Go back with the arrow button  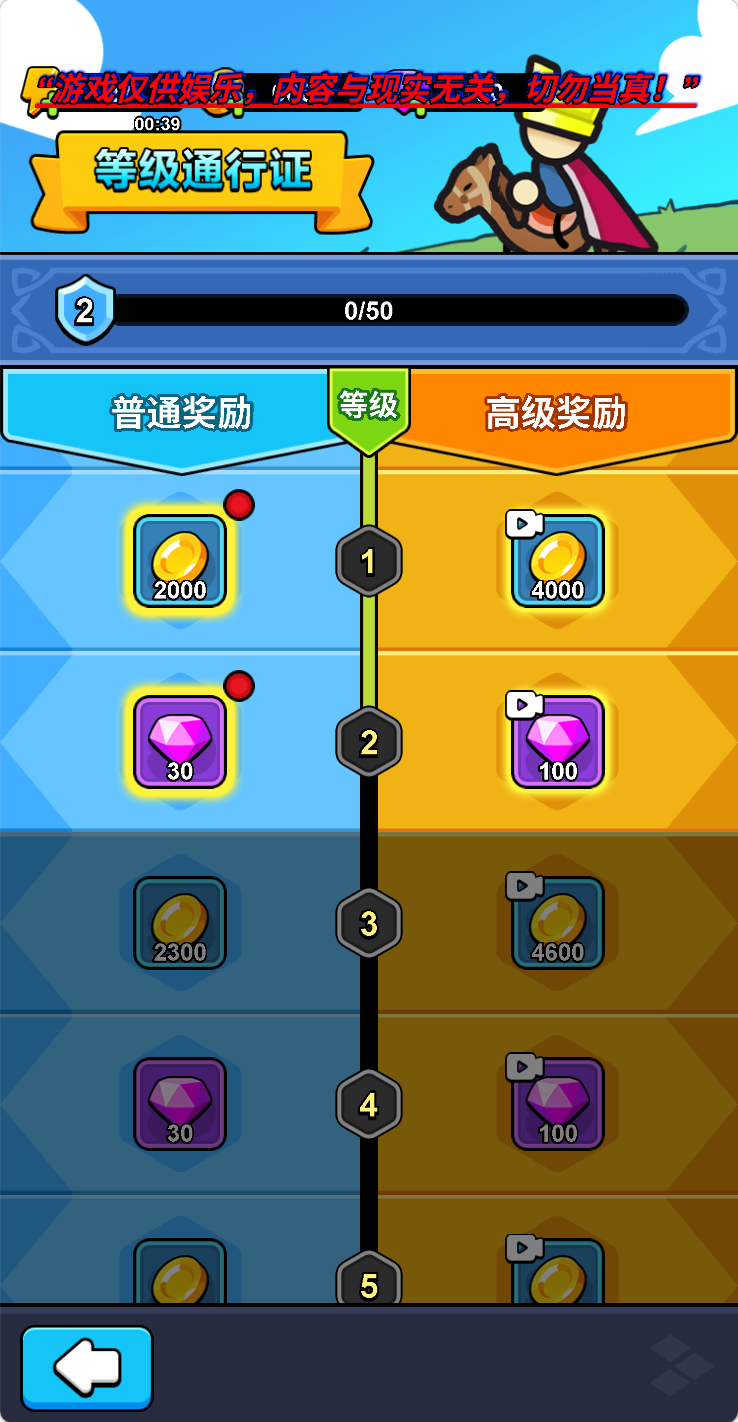tap(87, 1367)
